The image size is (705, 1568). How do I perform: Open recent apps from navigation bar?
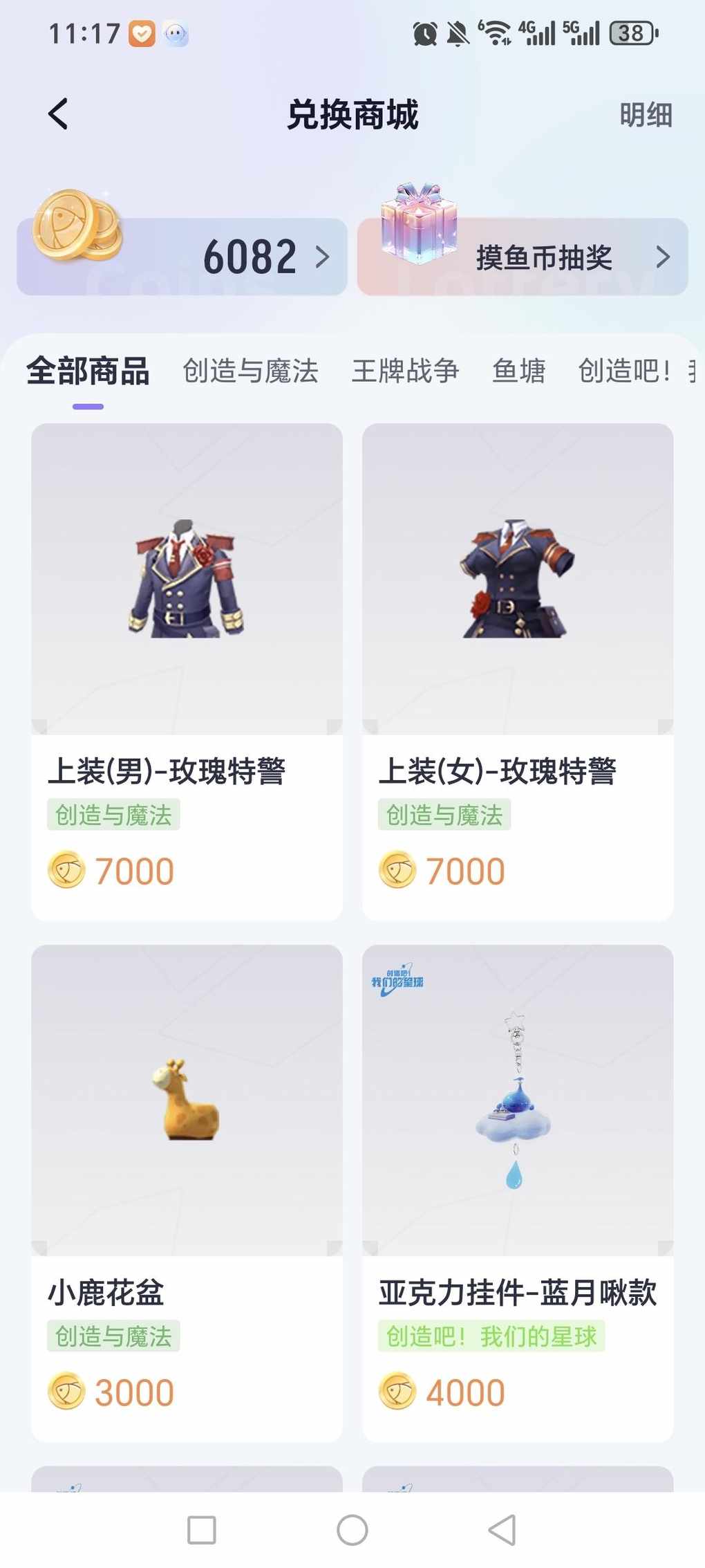(x=202, y=1530)
